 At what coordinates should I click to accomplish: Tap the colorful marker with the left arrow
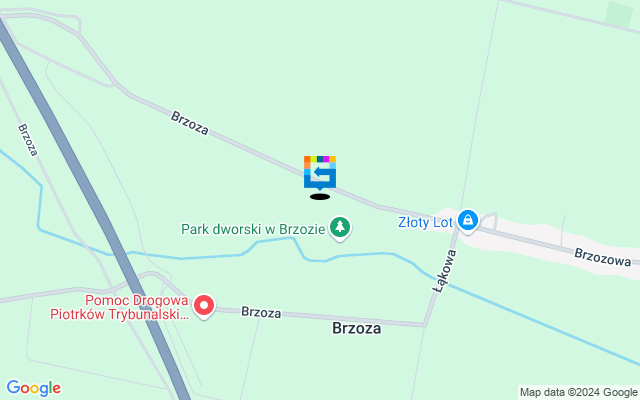[x=320, y=172]
